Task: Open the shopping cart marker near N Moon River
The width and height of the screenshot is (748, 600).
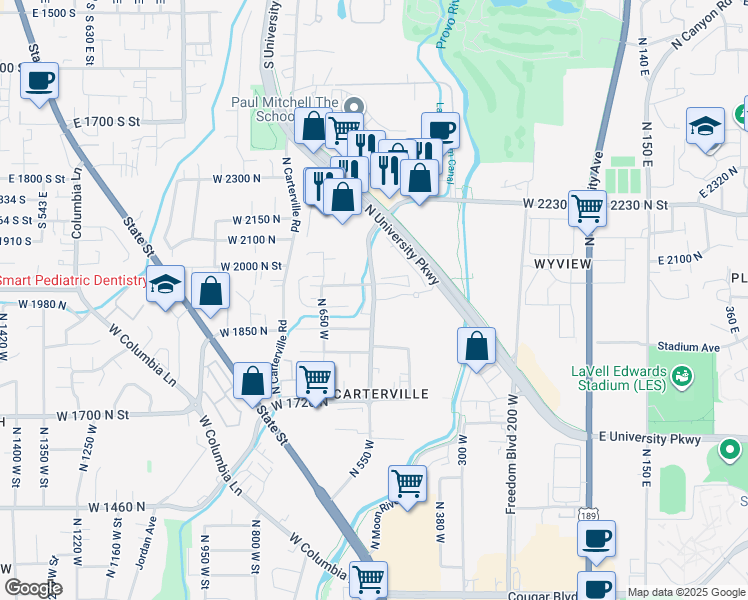Action: (x=407, y=484)
